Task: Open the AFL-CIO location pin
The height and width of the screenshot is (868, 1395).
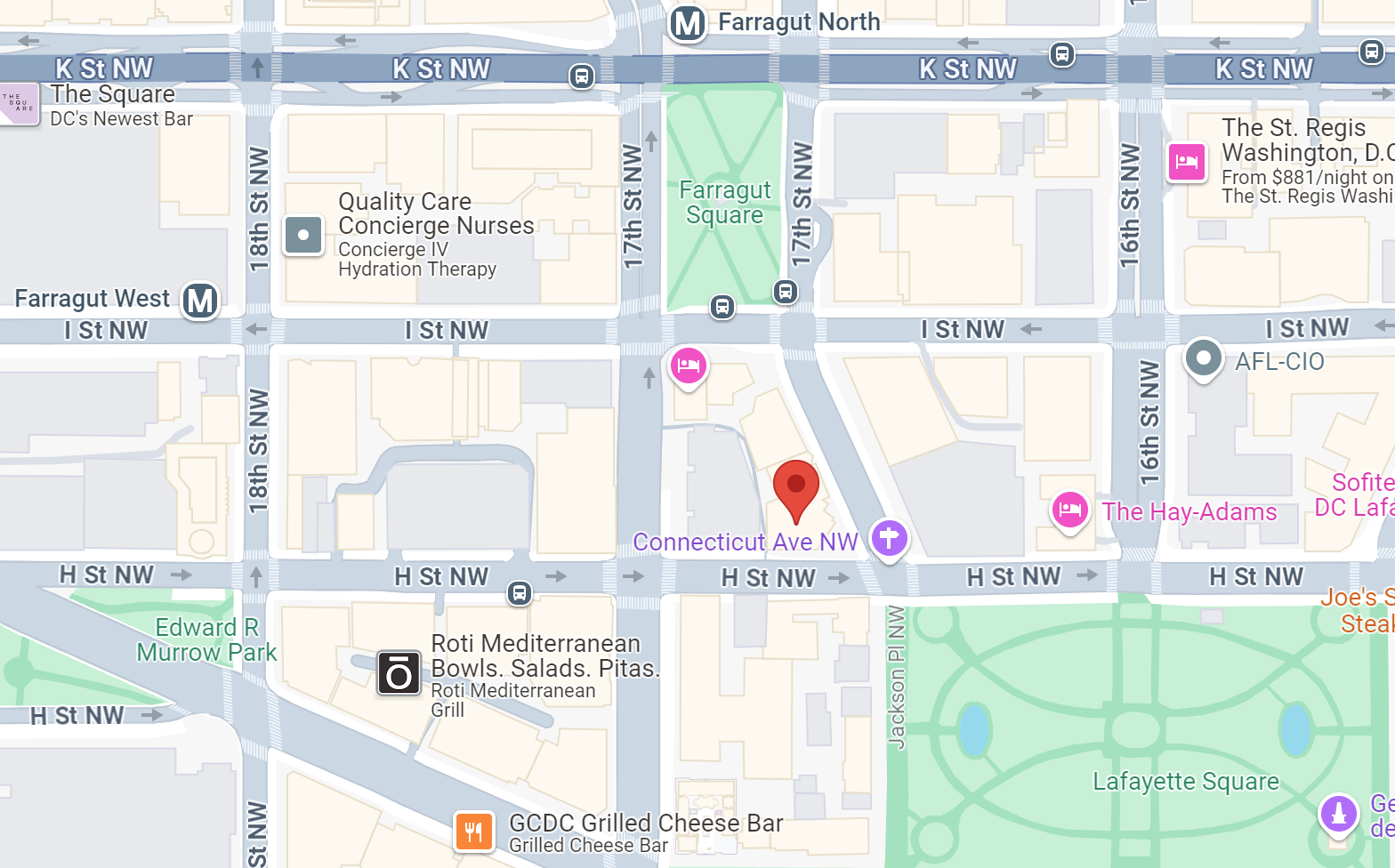Action: point(1203,358)
